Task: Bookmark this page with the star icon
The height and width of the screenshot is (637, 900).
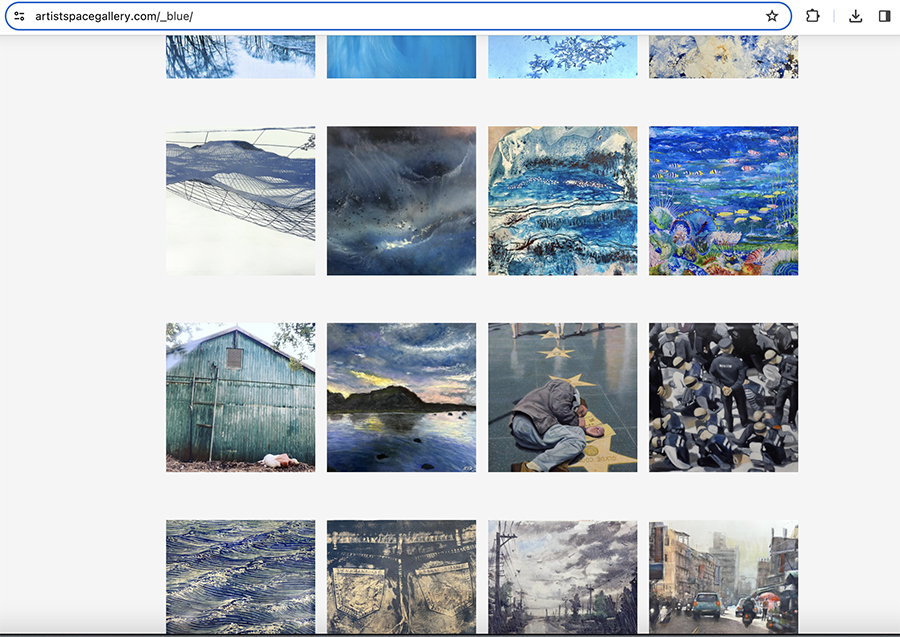Action: click(x=772, y=16)
